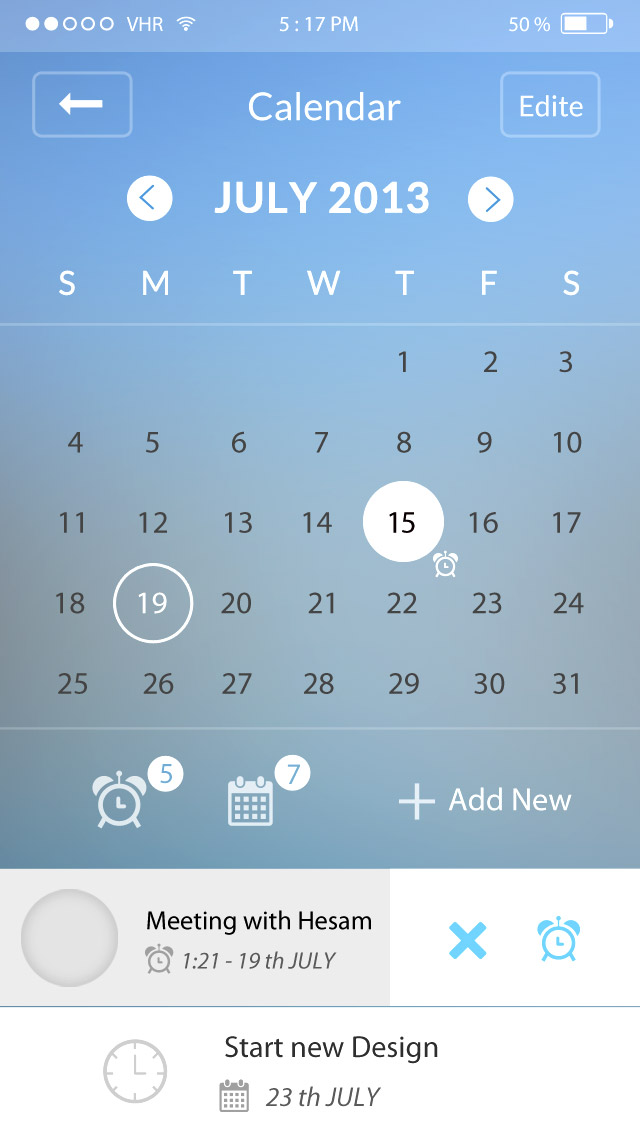Pick July 1 on the calendar
The width and height of the screenshot is (640, 1136).
403,362
